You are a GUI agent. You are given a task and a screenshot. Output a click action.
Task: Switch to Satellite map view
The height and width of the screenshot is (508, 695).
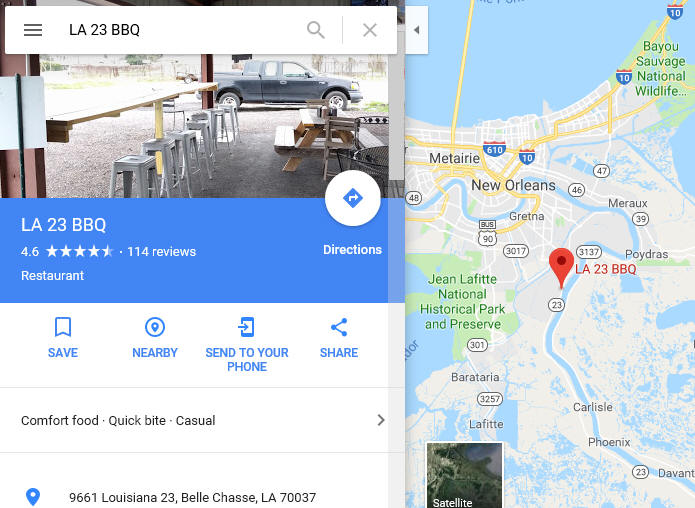tap(464, 476)
